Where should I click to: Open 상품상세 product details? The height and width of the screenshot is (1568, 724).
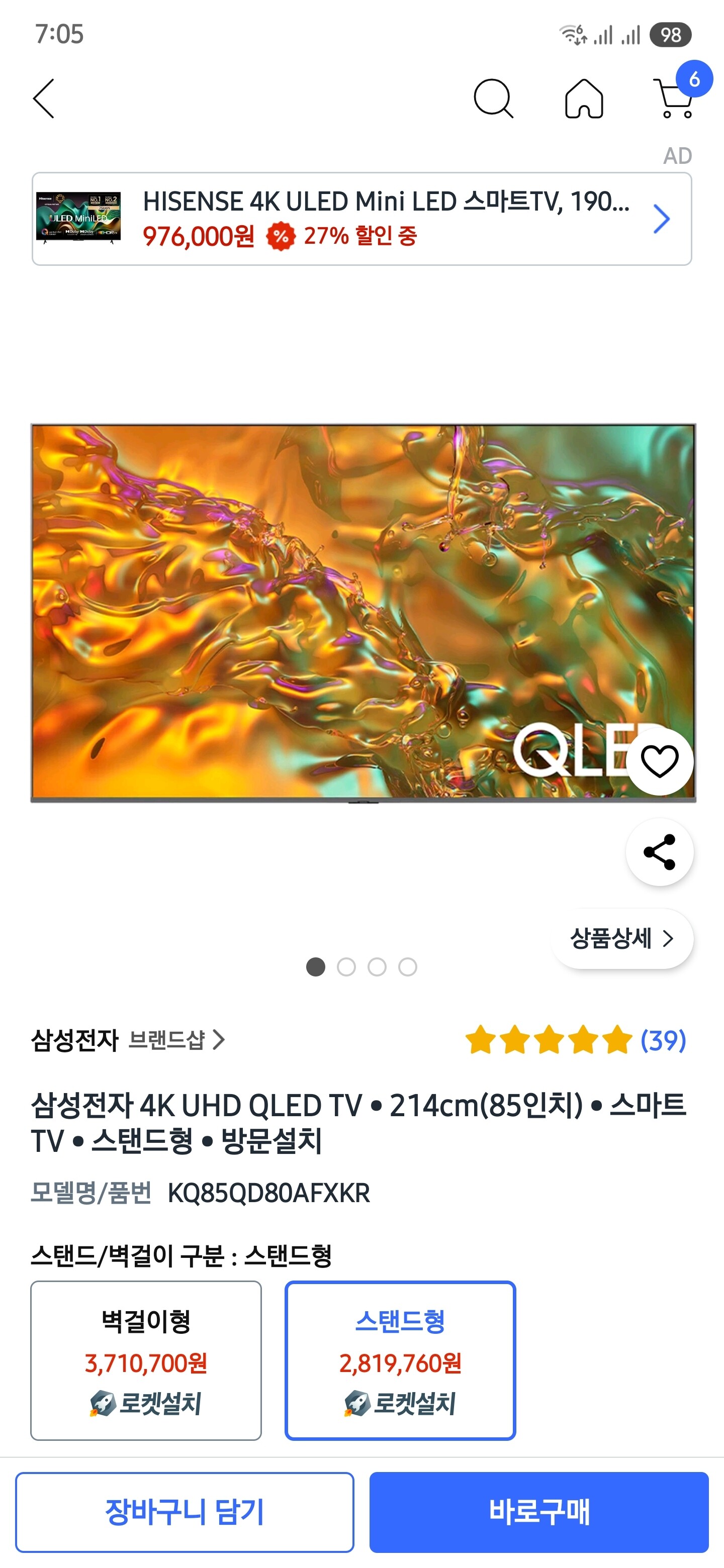click(622, 939)
